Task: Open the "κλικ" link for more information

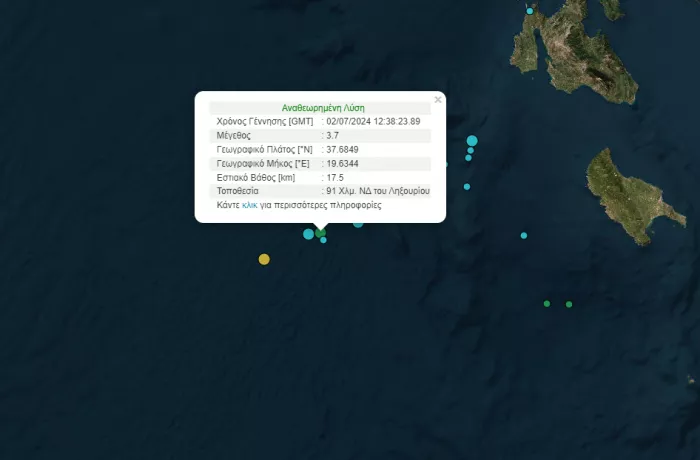Action: point(249,205)
